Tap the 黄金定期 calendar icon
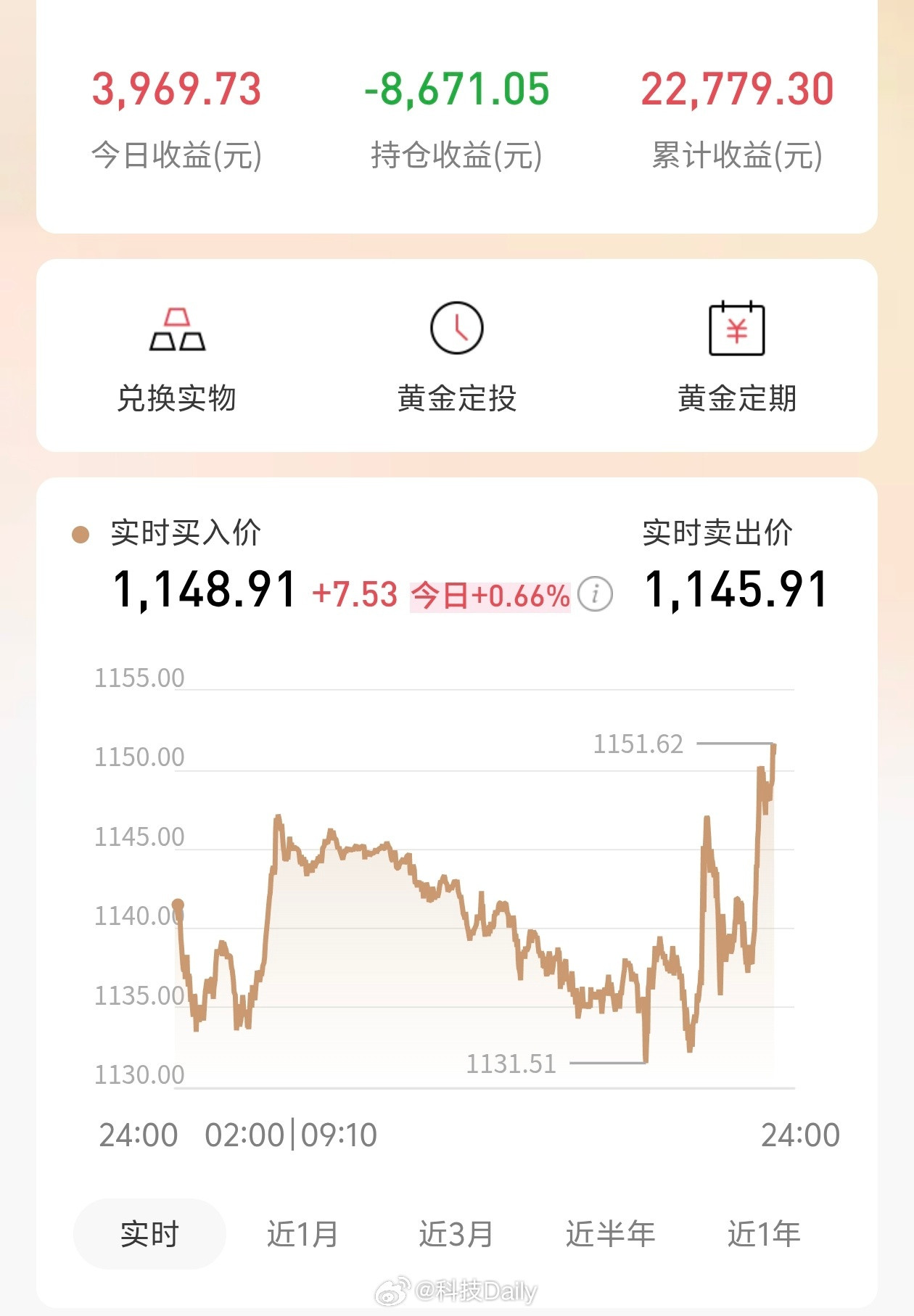 coord(738,326)
